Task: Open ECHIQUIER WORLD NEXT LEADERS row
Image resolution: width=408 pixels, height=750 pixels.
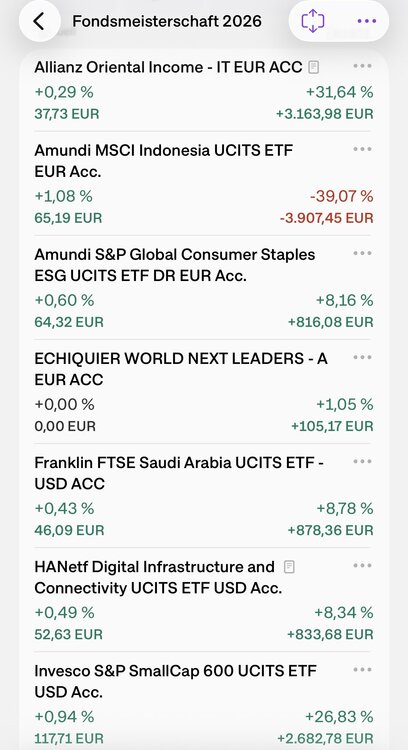Action: click(204, 392)
